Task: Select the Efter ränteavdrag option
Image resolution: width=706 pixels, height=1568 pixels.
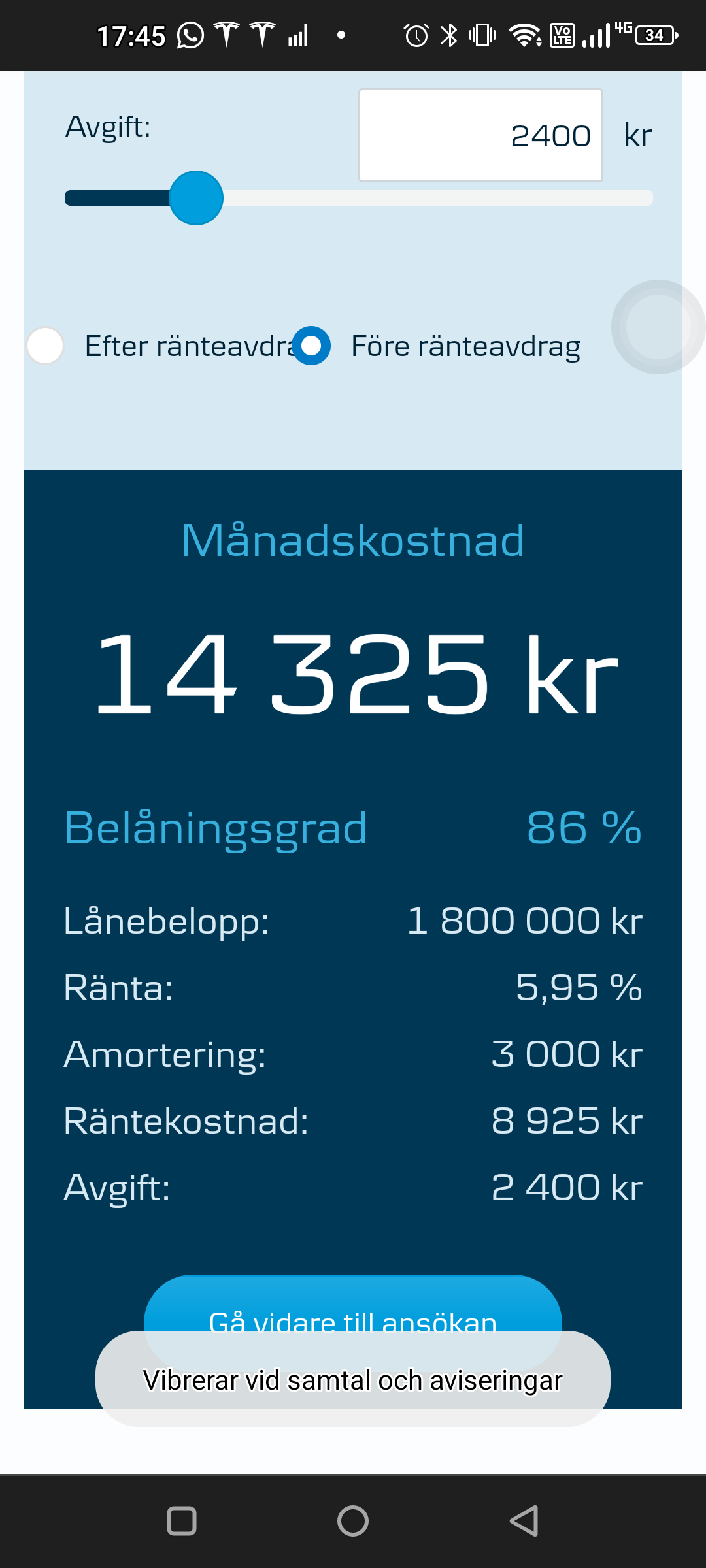Action: [x=45, y=346]
